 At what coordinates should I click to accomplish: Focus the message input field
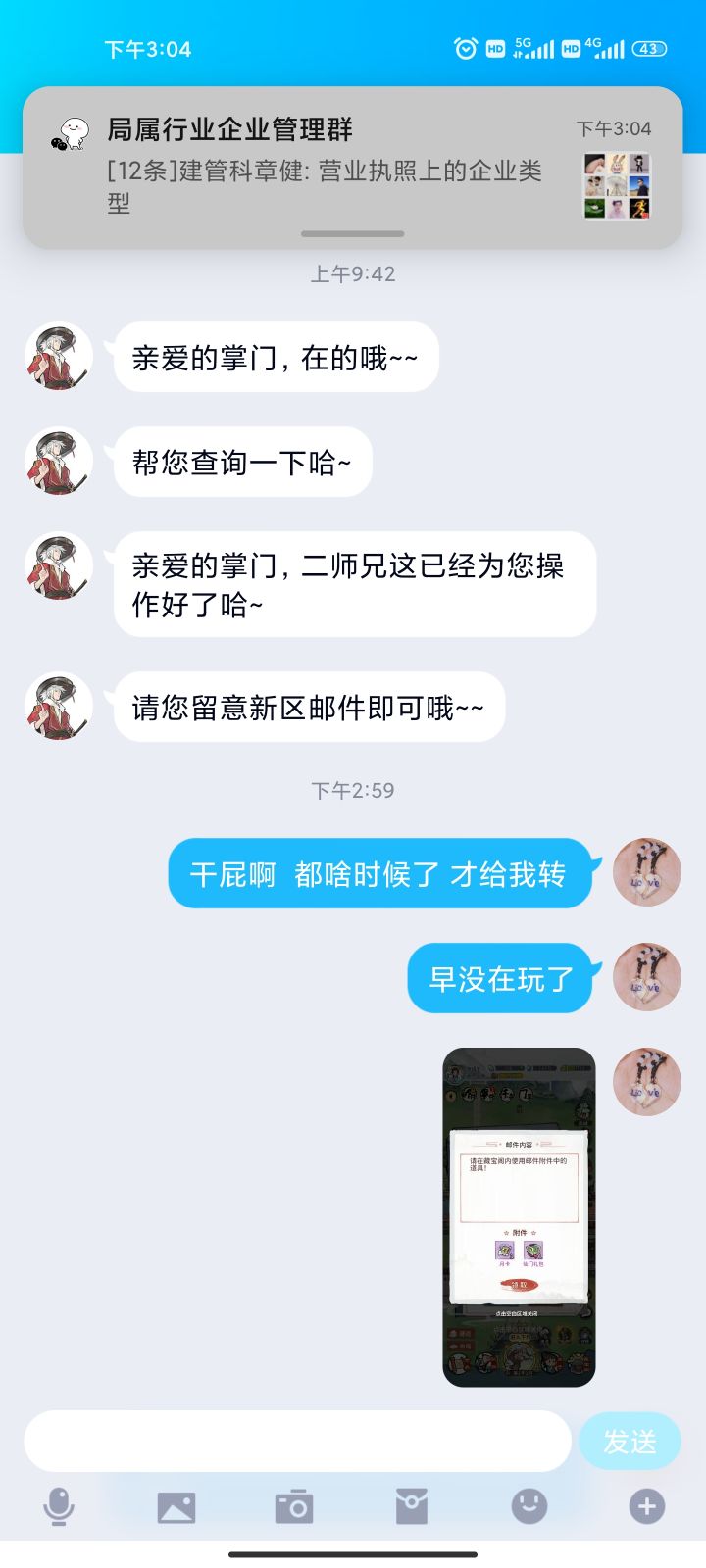tap(297, 1441)
